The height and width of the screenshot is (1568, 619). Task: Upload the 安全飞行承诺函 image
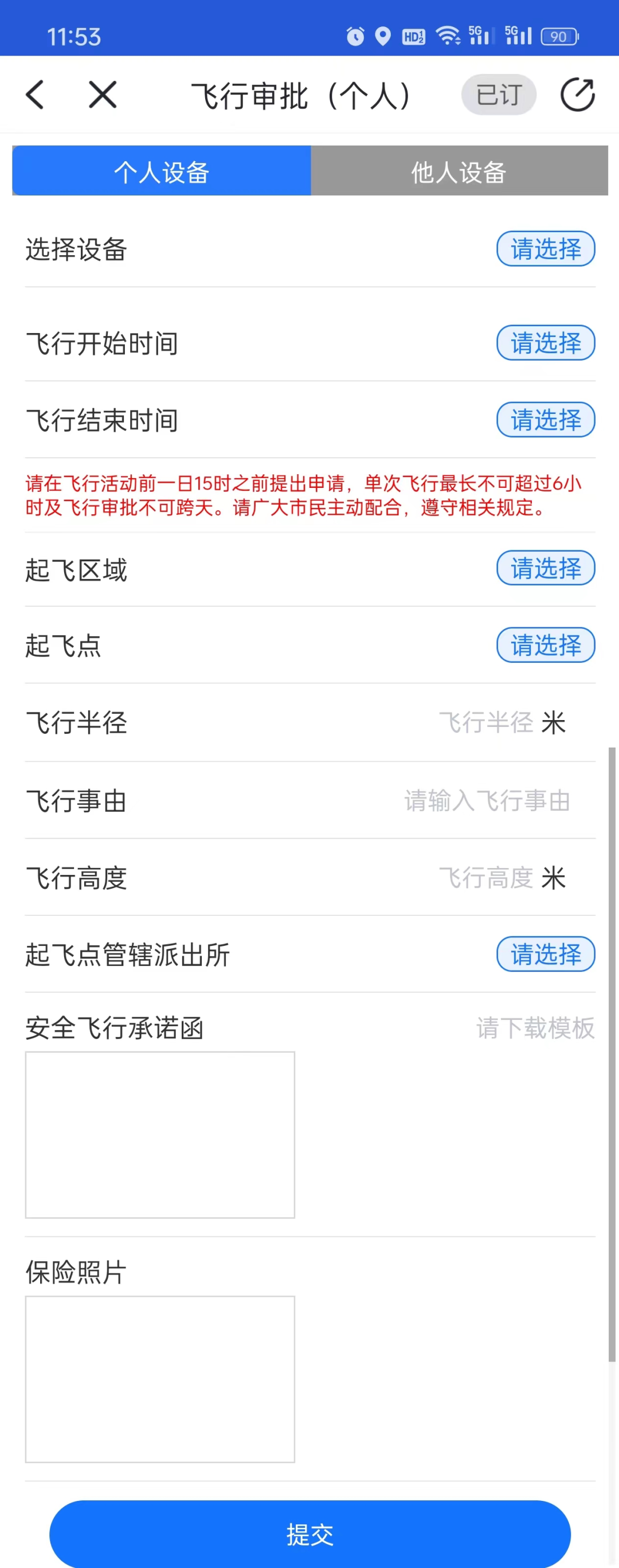click(x=160, y=1135)
